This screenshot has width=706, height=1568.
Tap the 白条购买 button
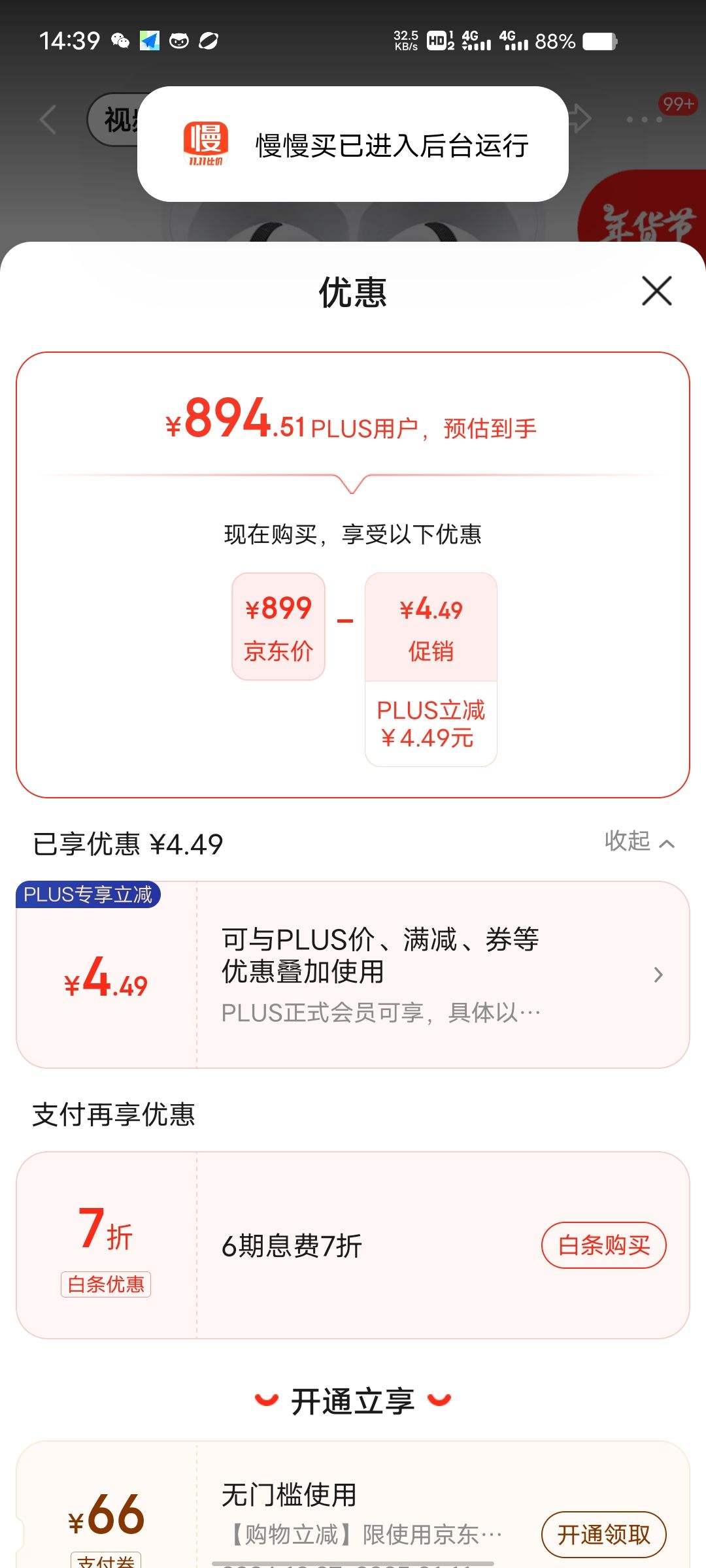[x=603, y=1245]
